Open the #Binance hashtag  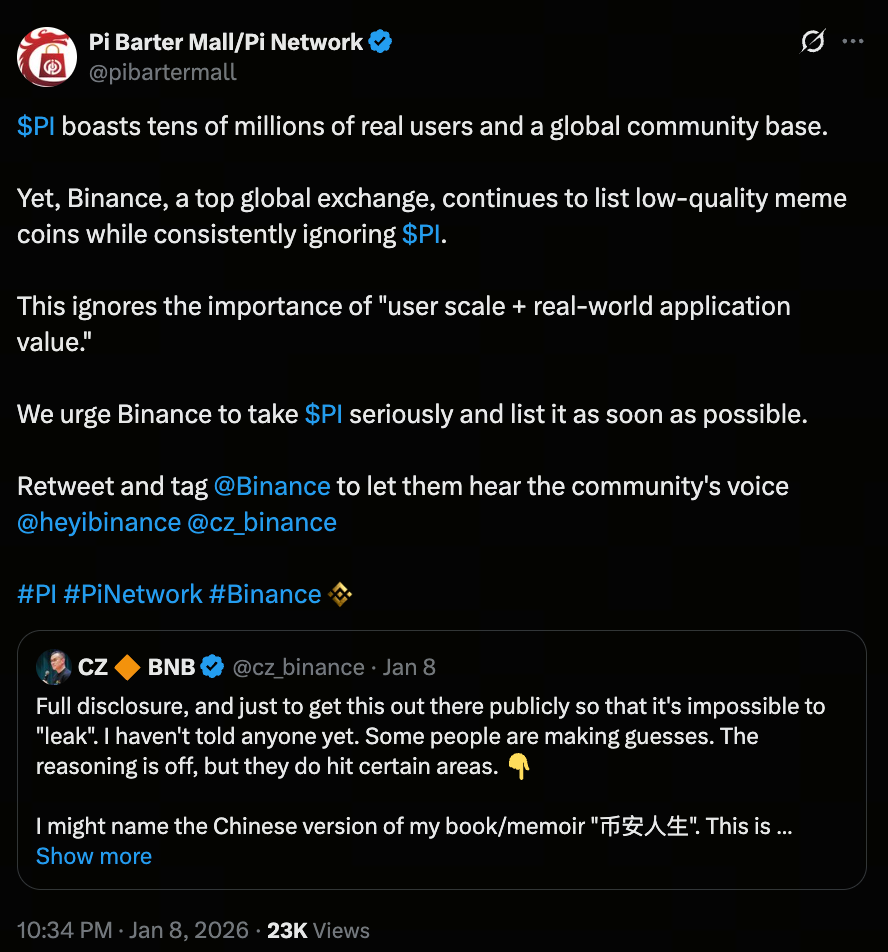264,594
